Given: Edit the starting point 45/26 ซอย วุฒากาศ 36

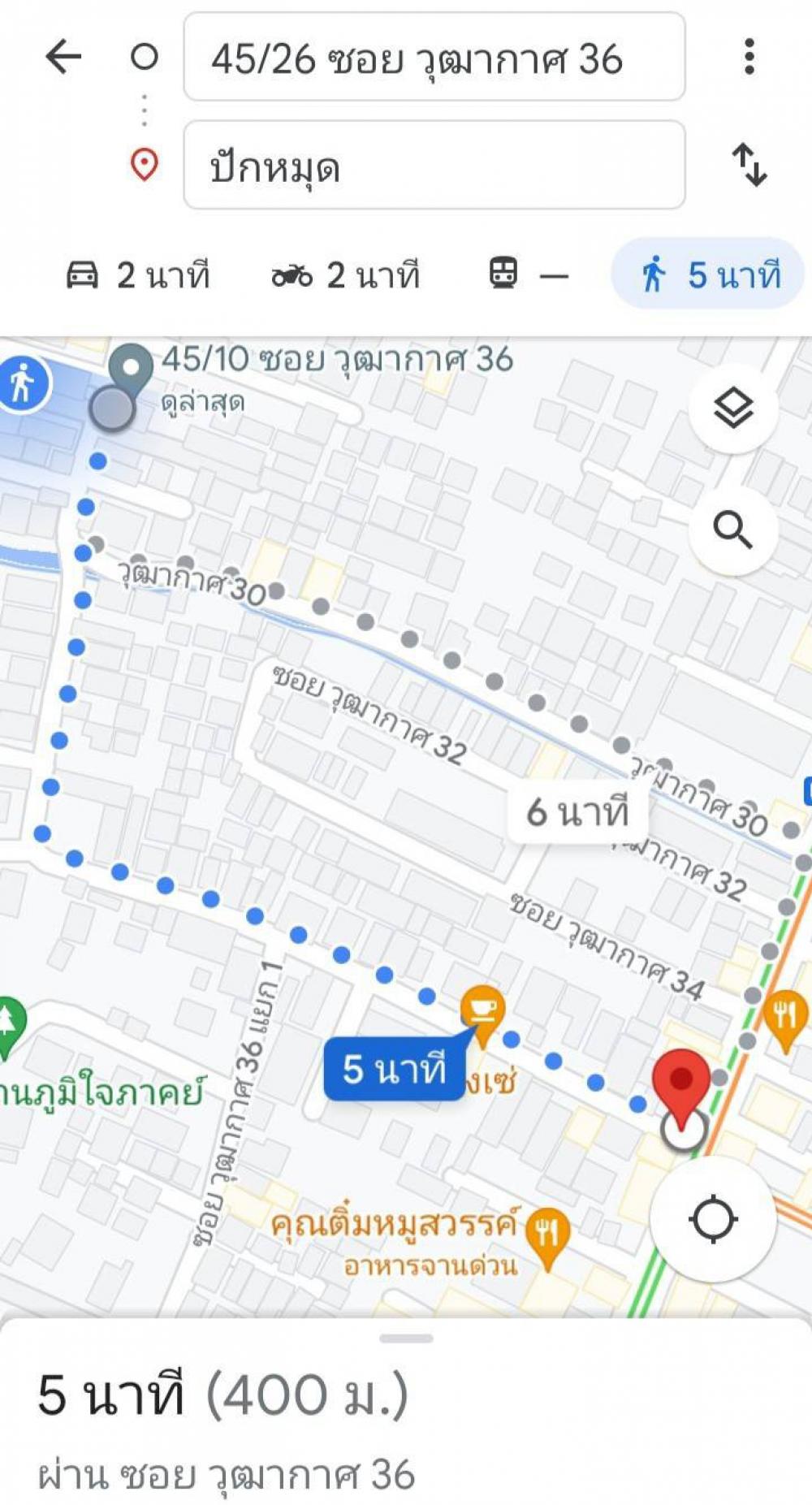Looking at the screenshot, I should pos(434,57).
